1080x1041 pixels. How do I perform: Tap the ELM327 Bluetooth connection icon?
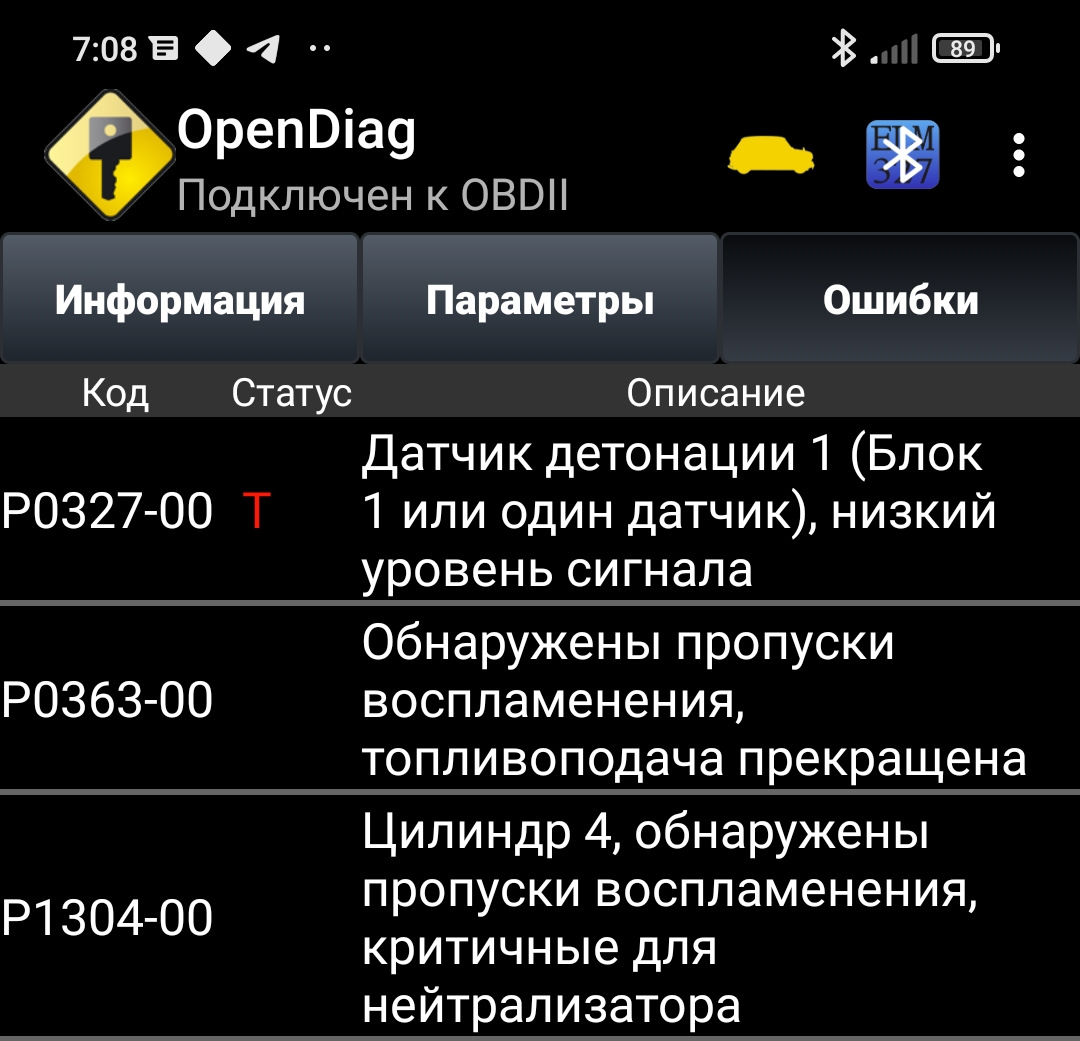(x=902, y=155)
